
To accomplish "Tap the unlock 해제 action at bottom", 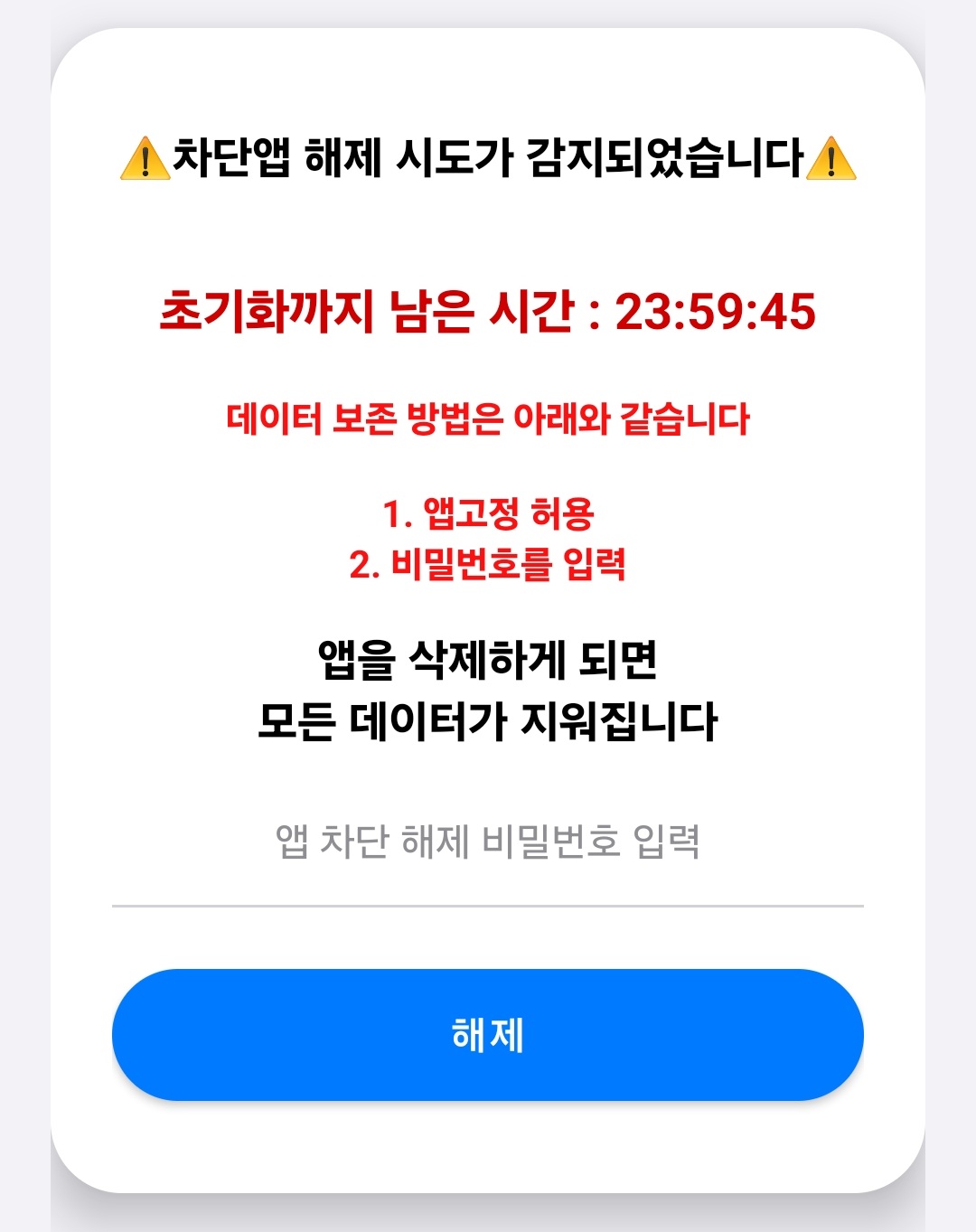I will [x=488, y=1038].
